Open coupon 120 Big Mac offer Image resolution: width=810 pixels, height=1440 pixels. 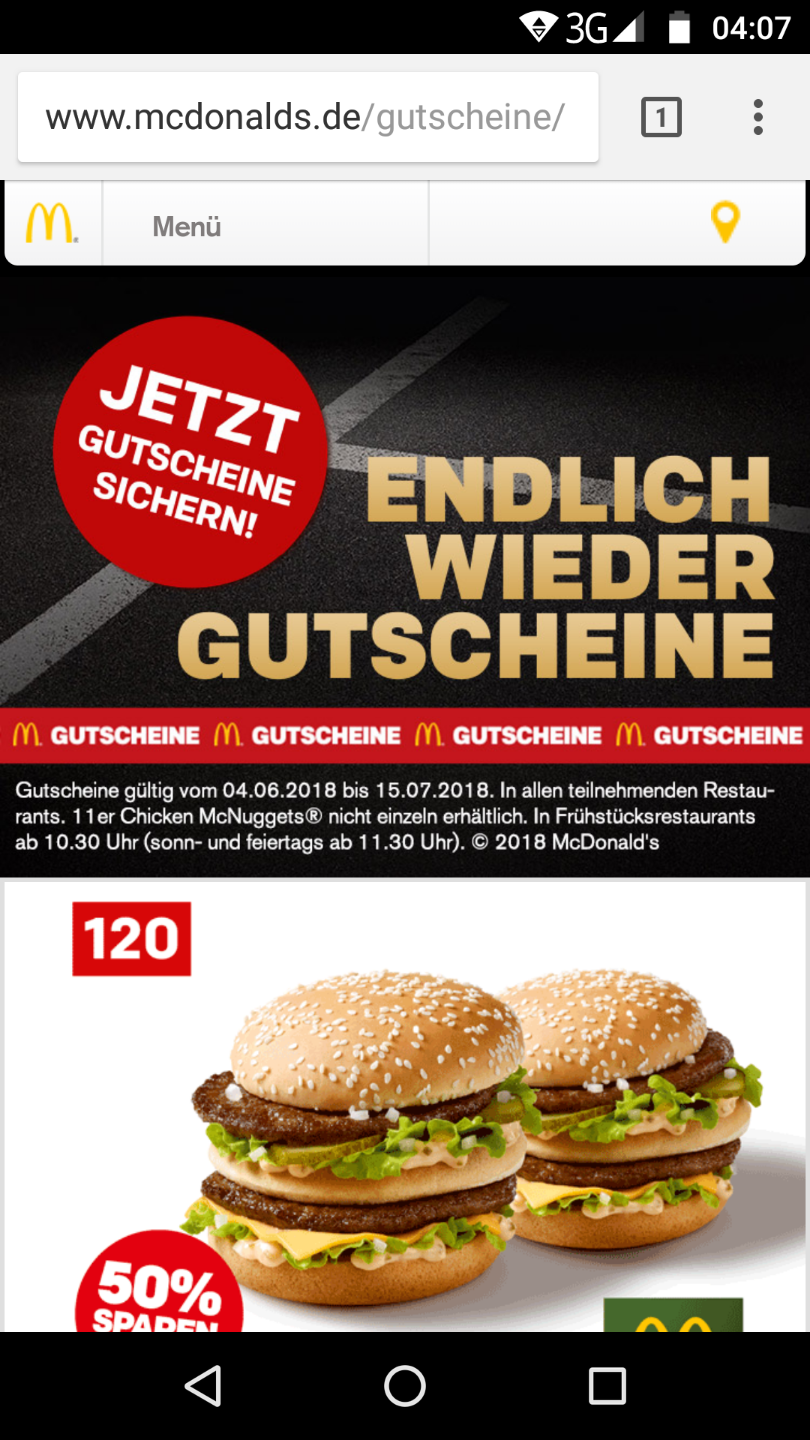coord(405,1106)
